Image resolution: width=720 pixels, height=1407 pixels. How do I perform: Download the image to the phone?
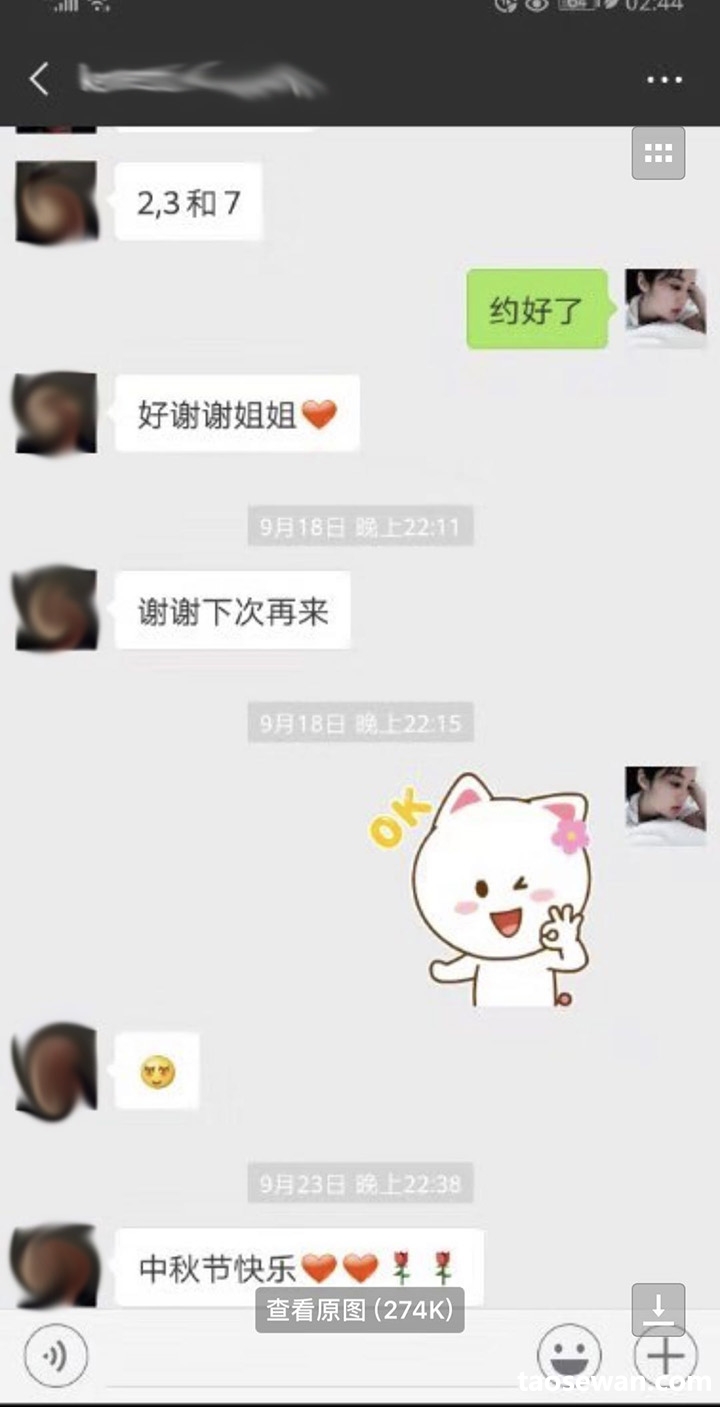coord(658,1309)
